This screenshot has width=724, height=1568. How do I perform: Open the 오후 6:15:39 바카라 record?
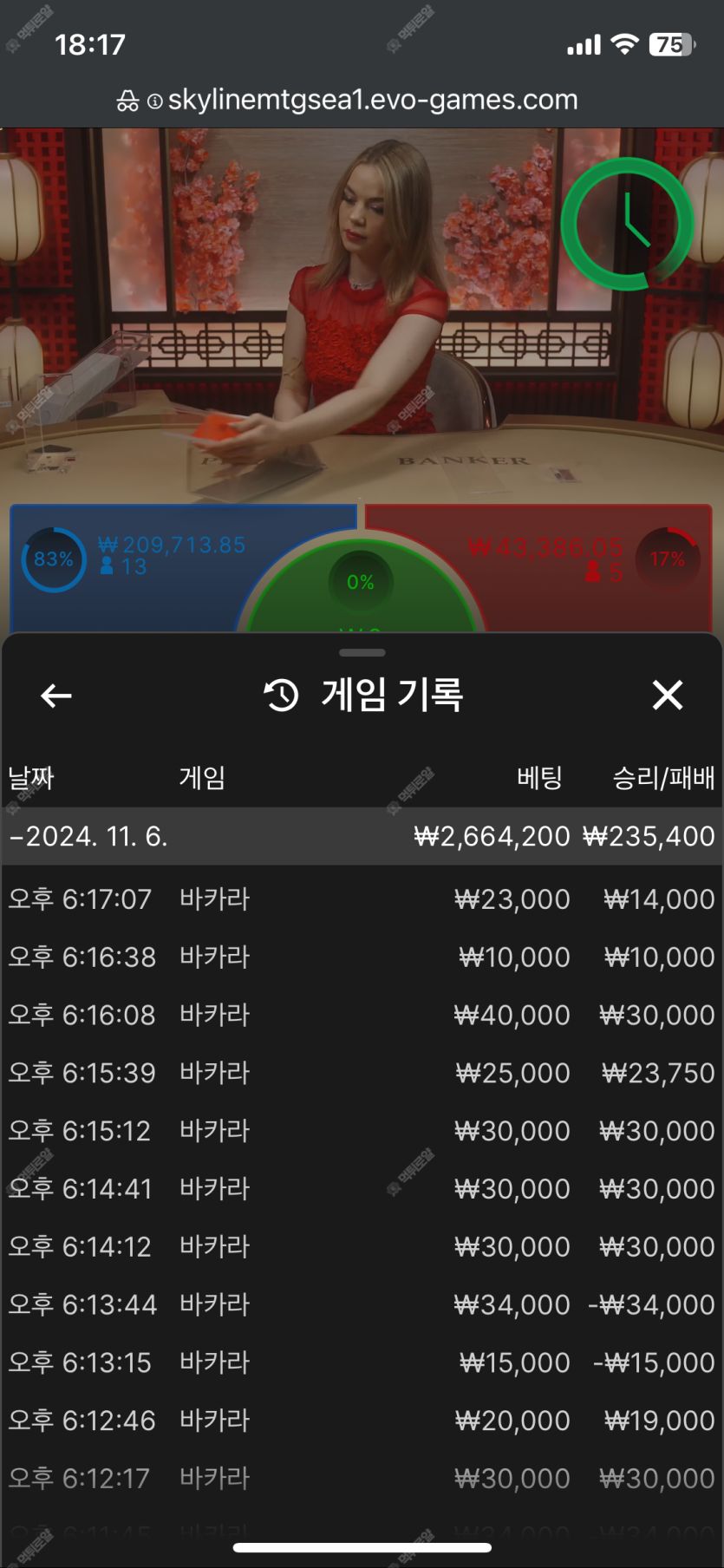[x=362, y=1073]
